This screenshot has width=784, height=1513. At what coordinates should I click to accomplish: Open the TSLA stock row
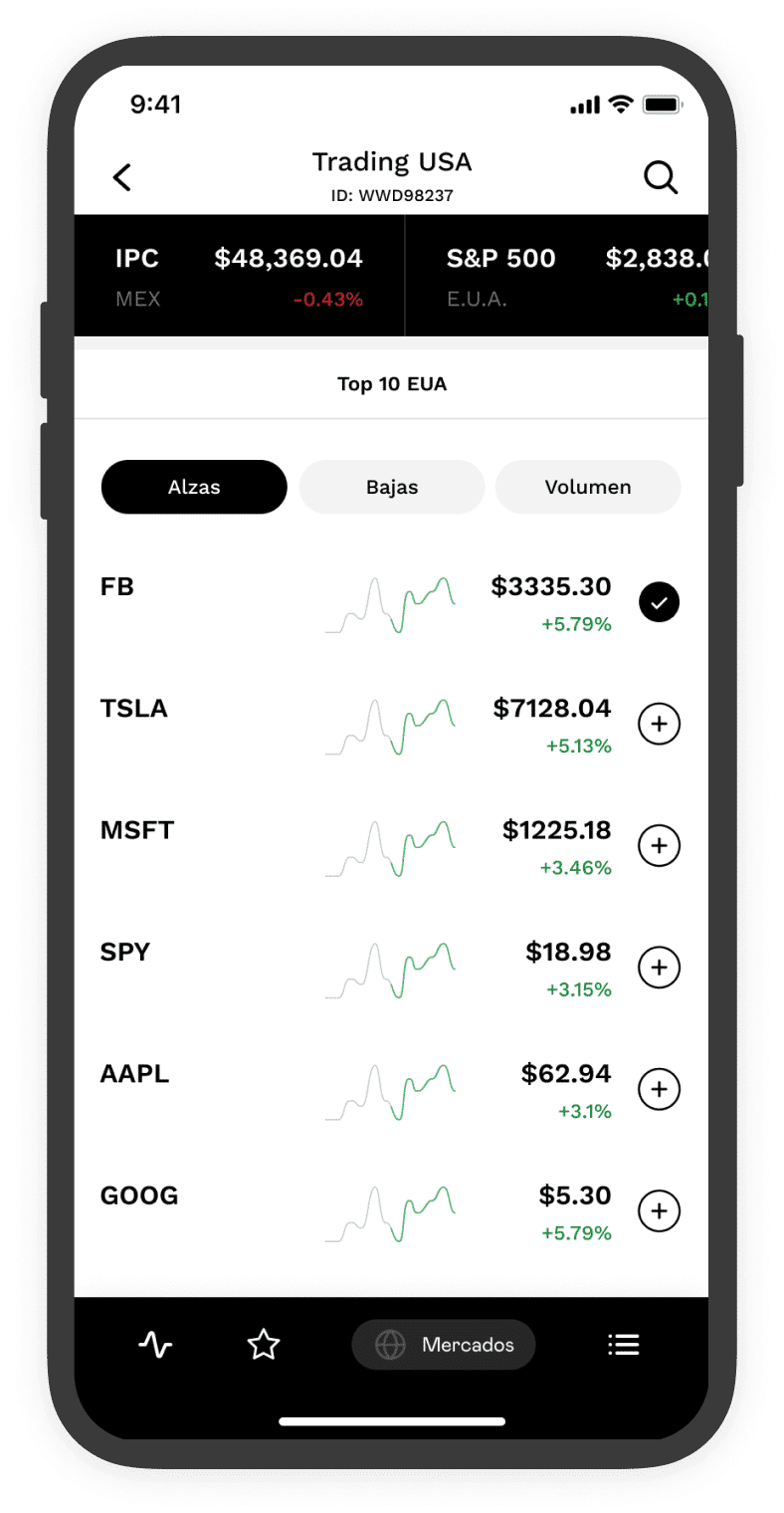coord(134,709)
